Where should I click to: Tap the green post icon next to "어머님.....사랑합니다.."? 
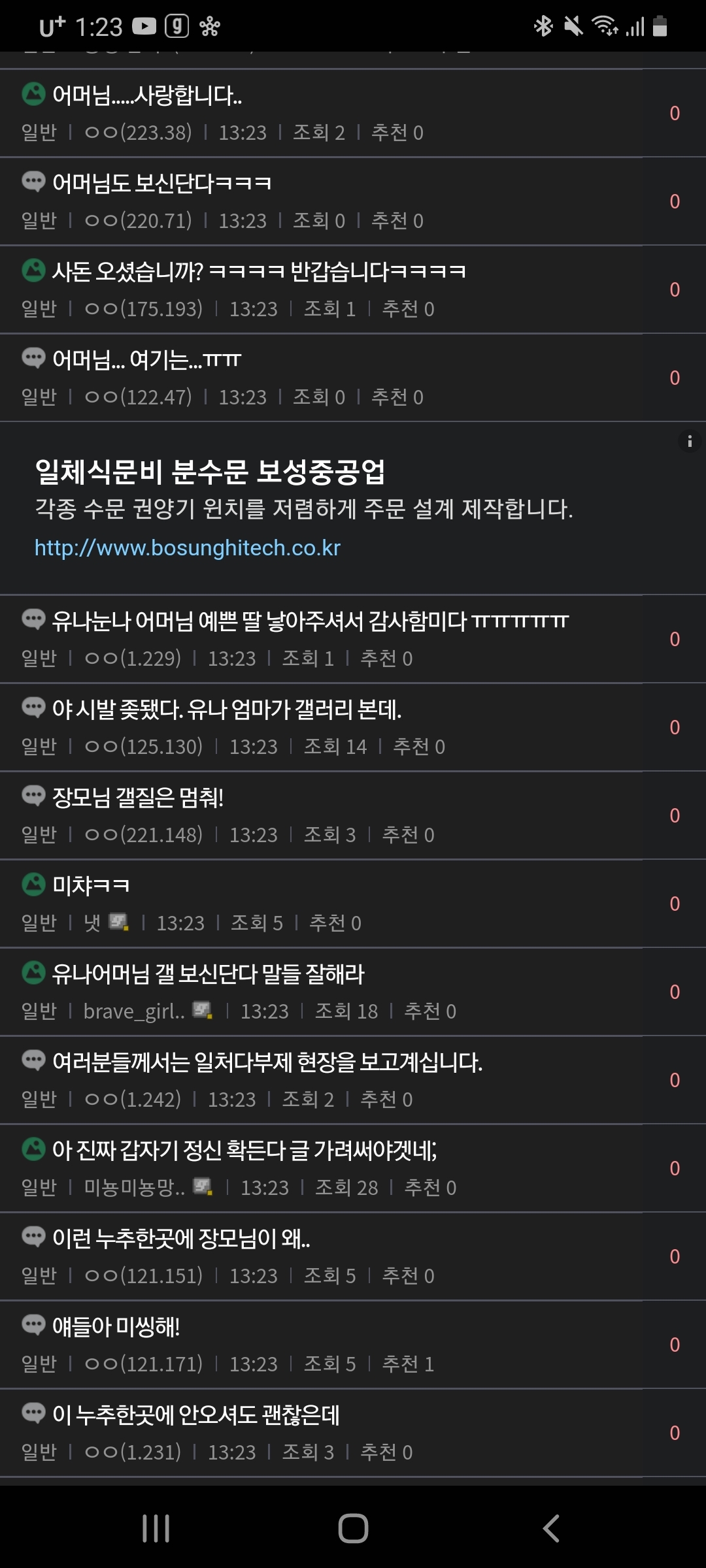click(33, 95)
